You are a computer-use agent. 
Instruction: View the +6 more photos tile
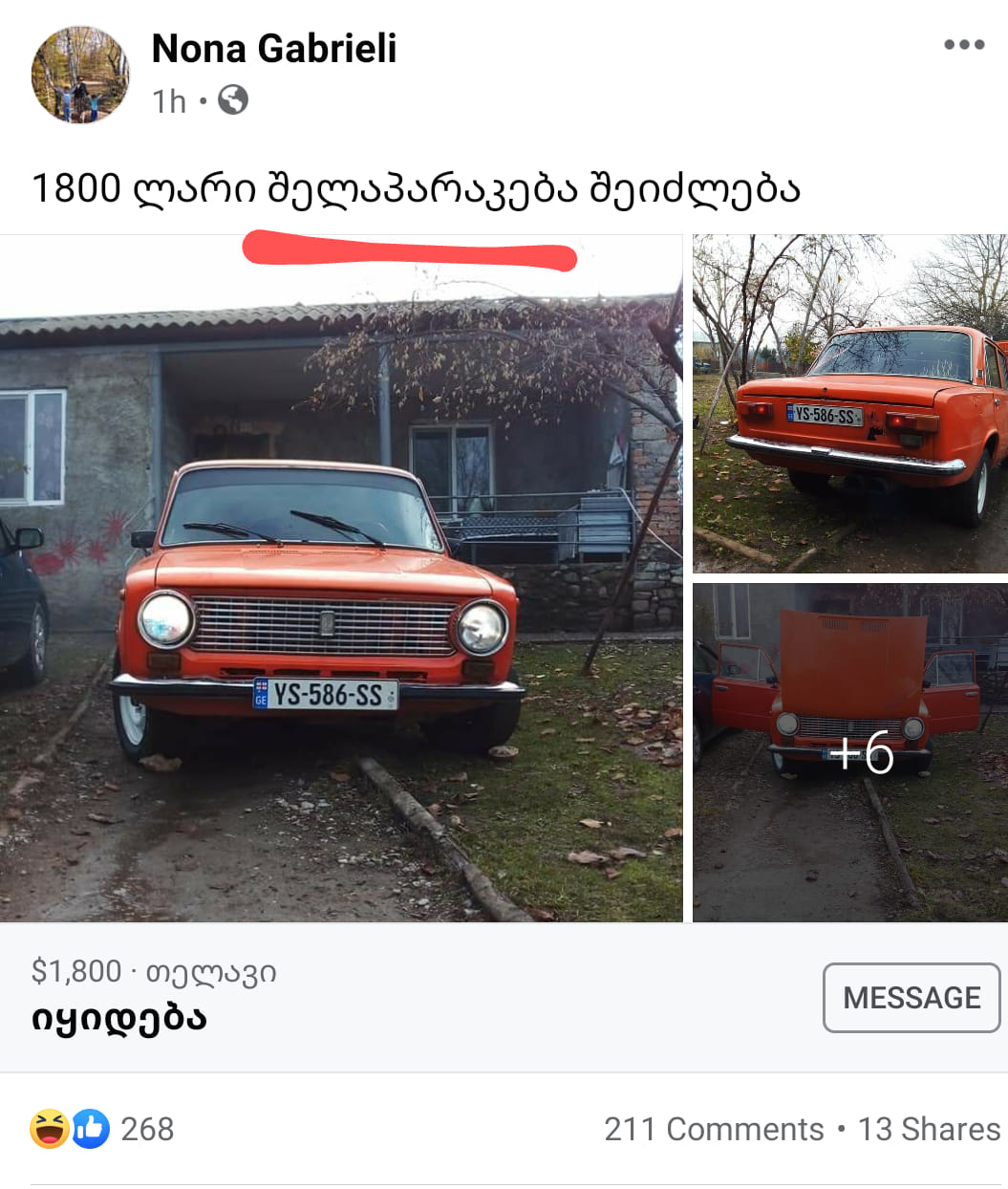849,753
